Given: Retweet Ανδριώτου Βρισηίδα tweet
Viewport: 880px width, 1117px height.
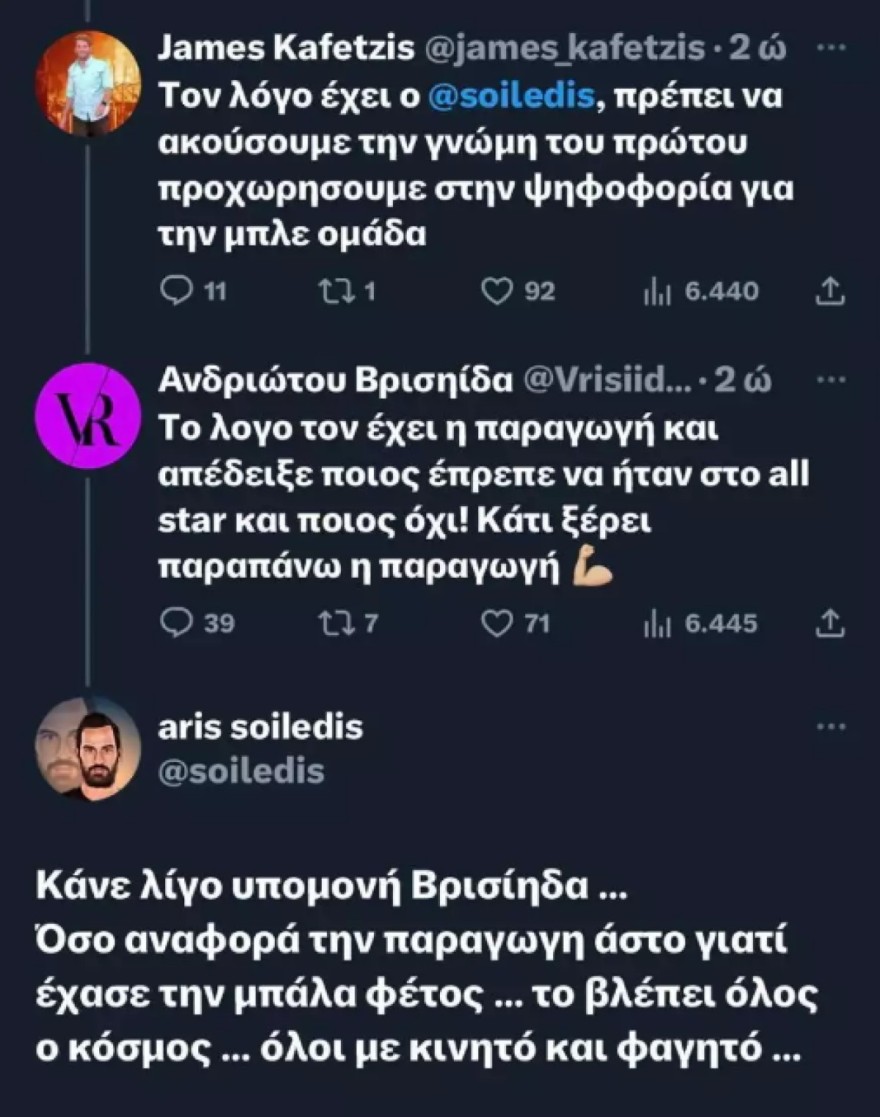Looking at the screenshot, I should (329, 624).
